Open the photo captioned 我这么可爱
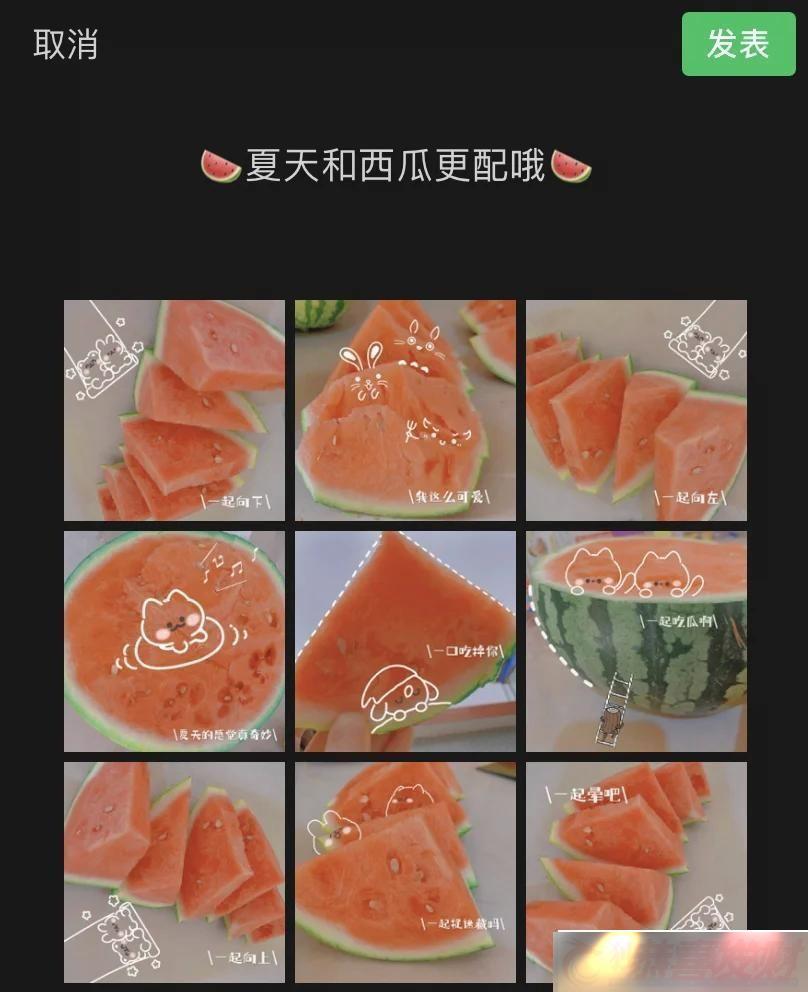 click(405, 410)
